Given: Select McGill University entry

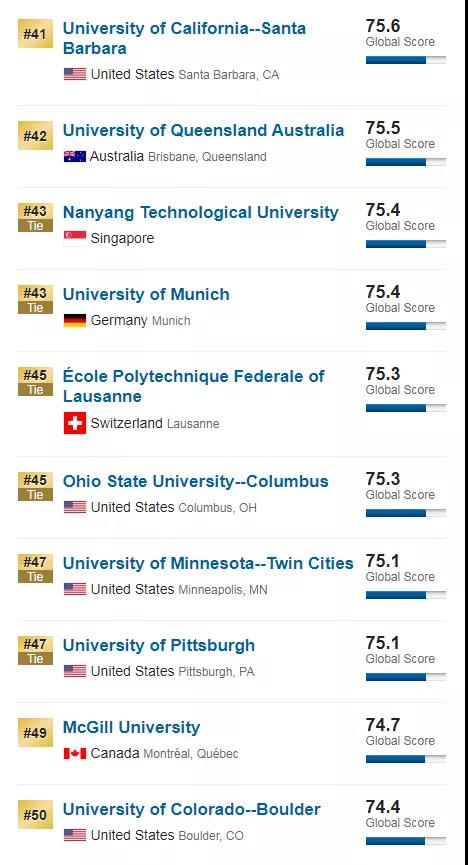Looking at the screenshot, I should pyautogui.click(x=131, y=727).
